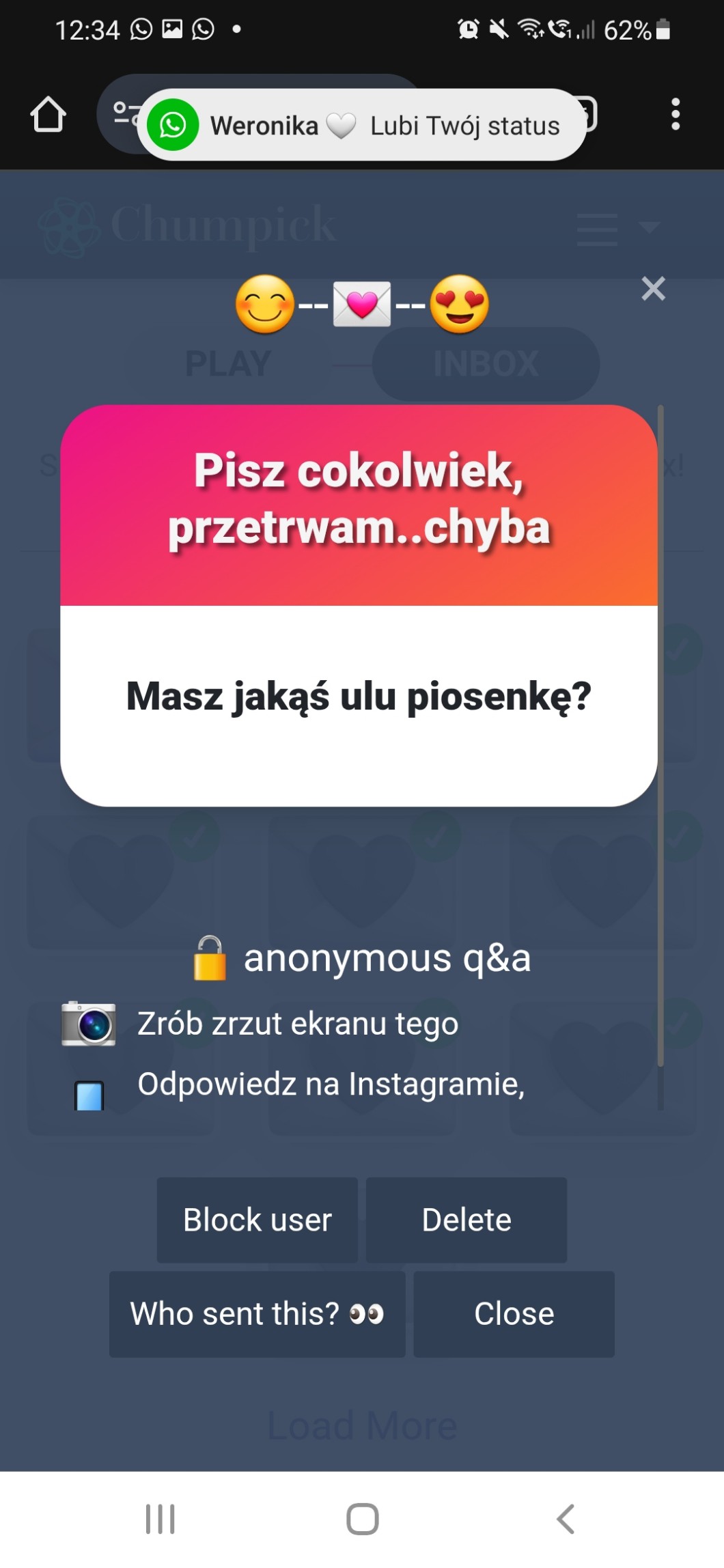Delete this anonymous message

(x=467, y=1220)
